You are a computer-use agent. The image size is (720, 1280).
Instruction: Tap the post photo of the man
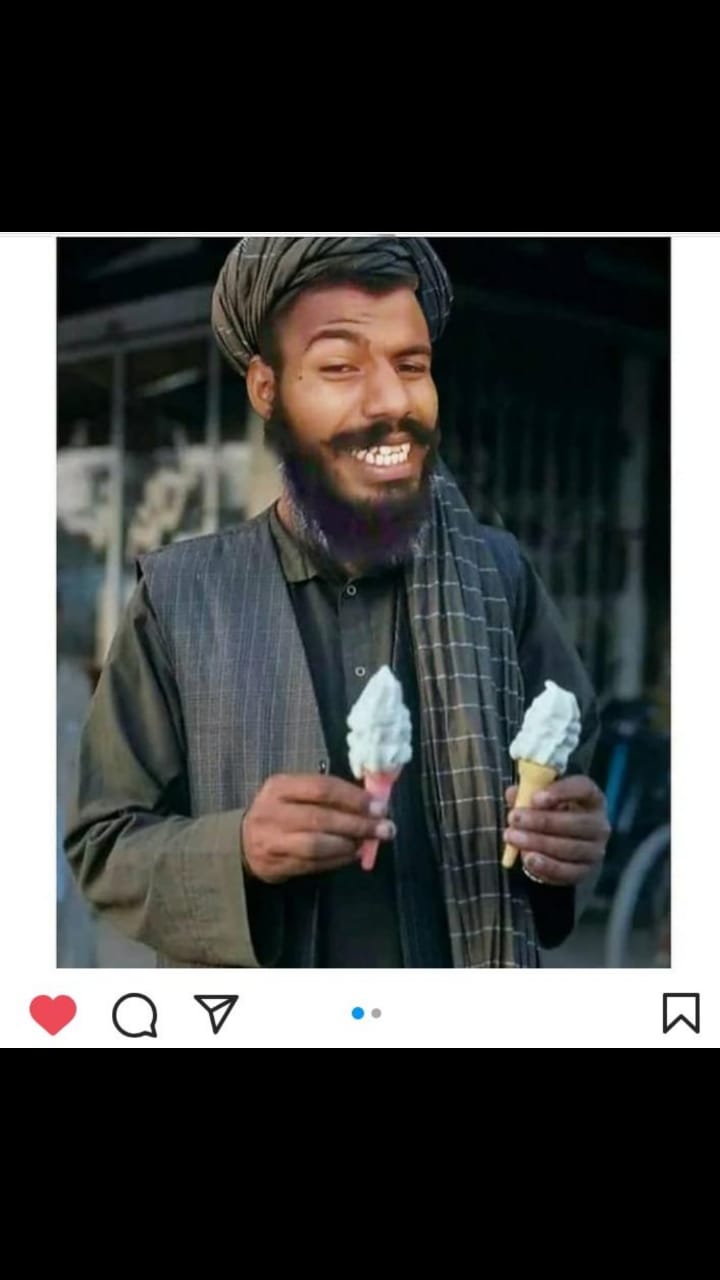pos(363,602)
